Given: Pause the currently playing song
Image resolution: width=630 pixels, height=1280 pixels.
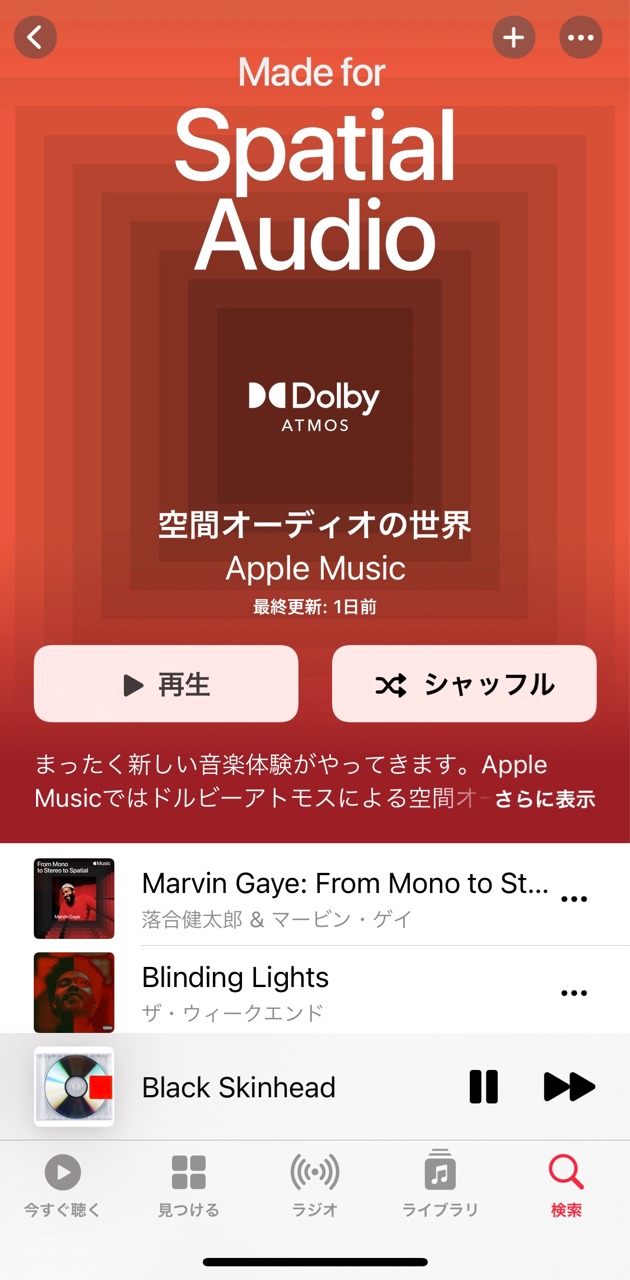Looking at the screenshot, I should tap(484, 1087).
